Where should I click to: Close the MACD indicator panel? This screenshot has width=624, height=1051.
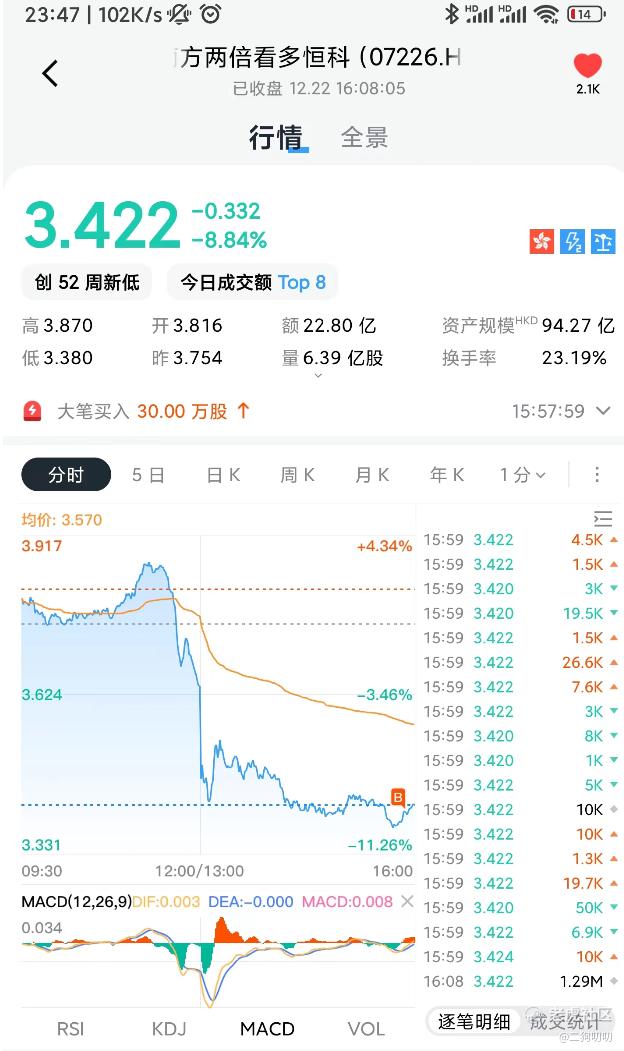coord(407,902)
